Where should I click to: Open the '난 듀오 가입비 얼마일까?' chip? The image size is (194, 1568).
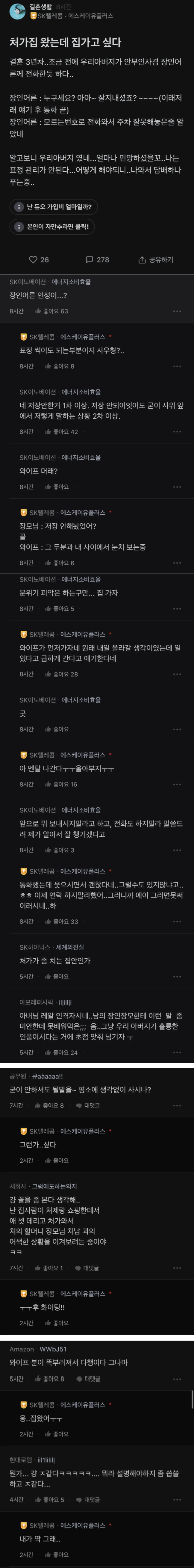pos(54,207)
